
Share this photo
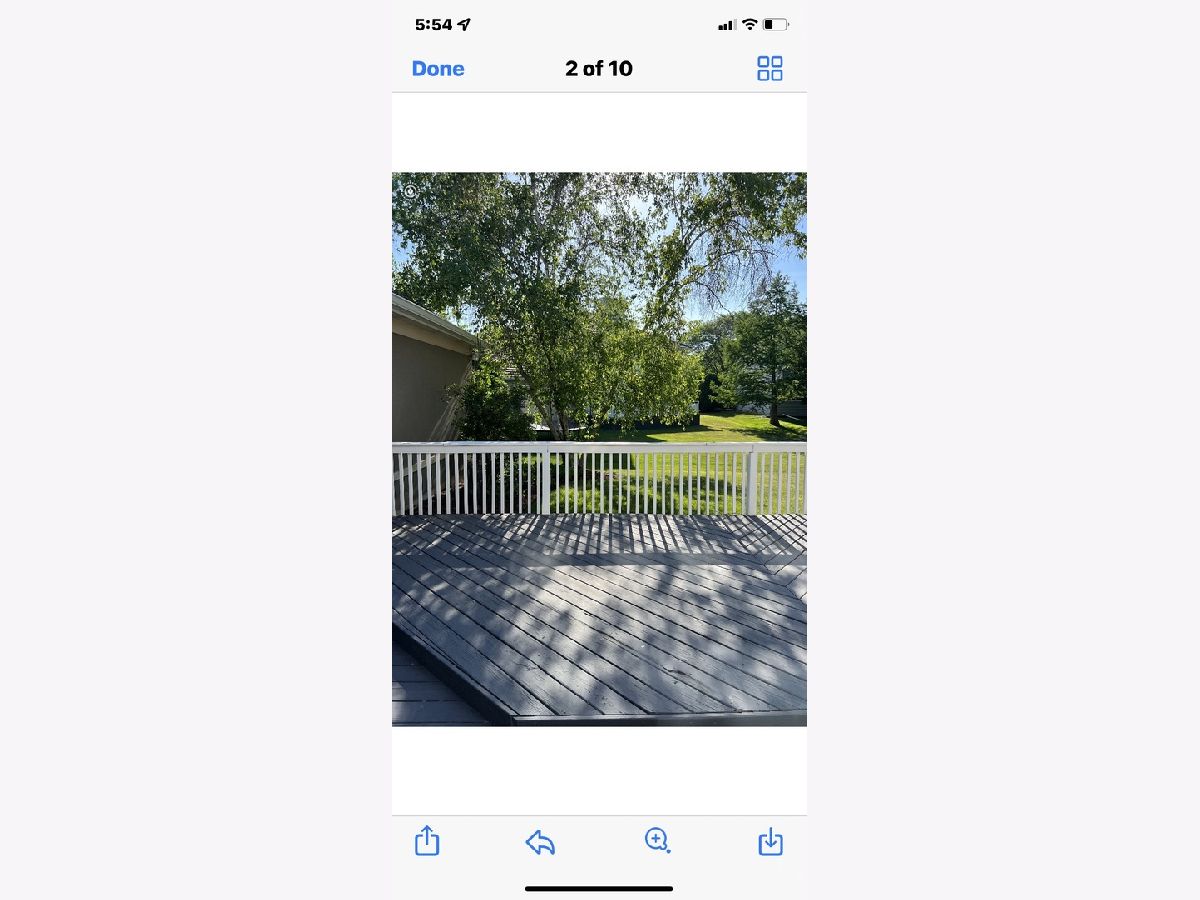[427, 840]
